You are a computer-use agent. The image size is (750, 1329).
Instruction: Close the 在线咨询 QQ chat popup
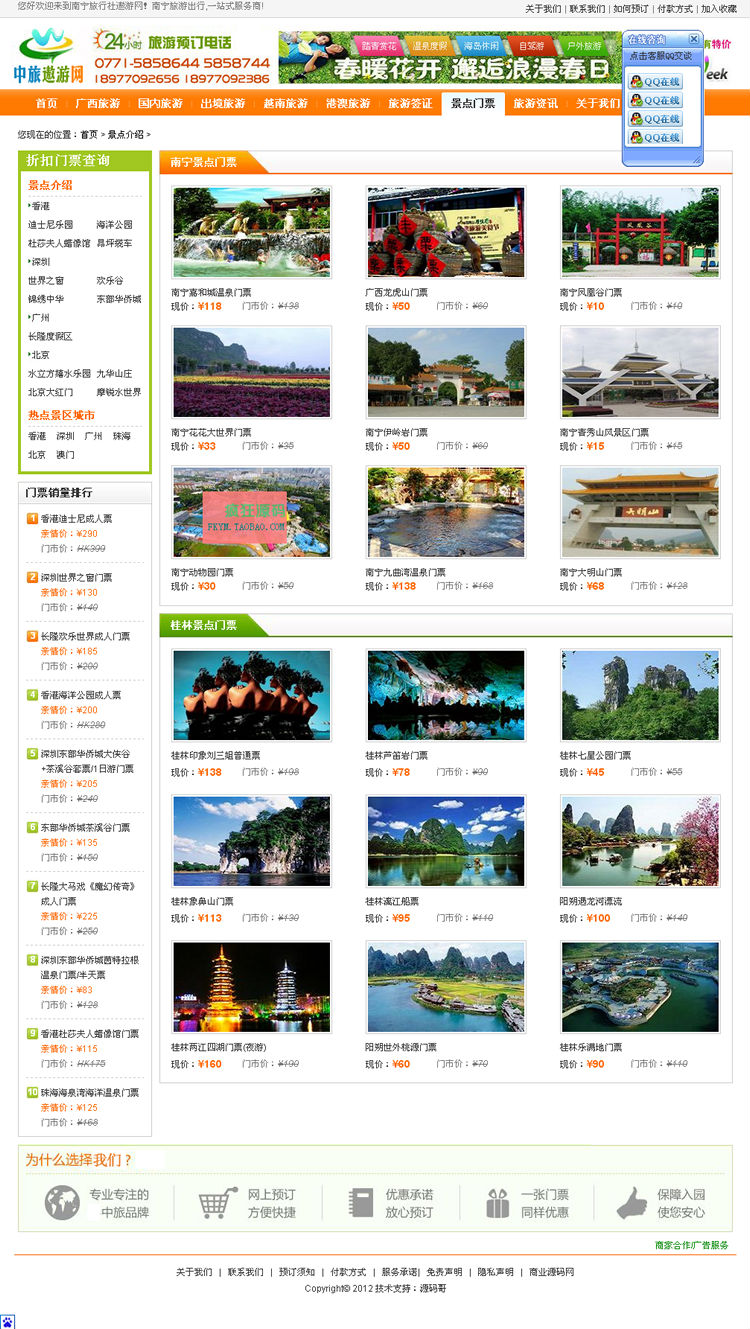coord(694,39)
